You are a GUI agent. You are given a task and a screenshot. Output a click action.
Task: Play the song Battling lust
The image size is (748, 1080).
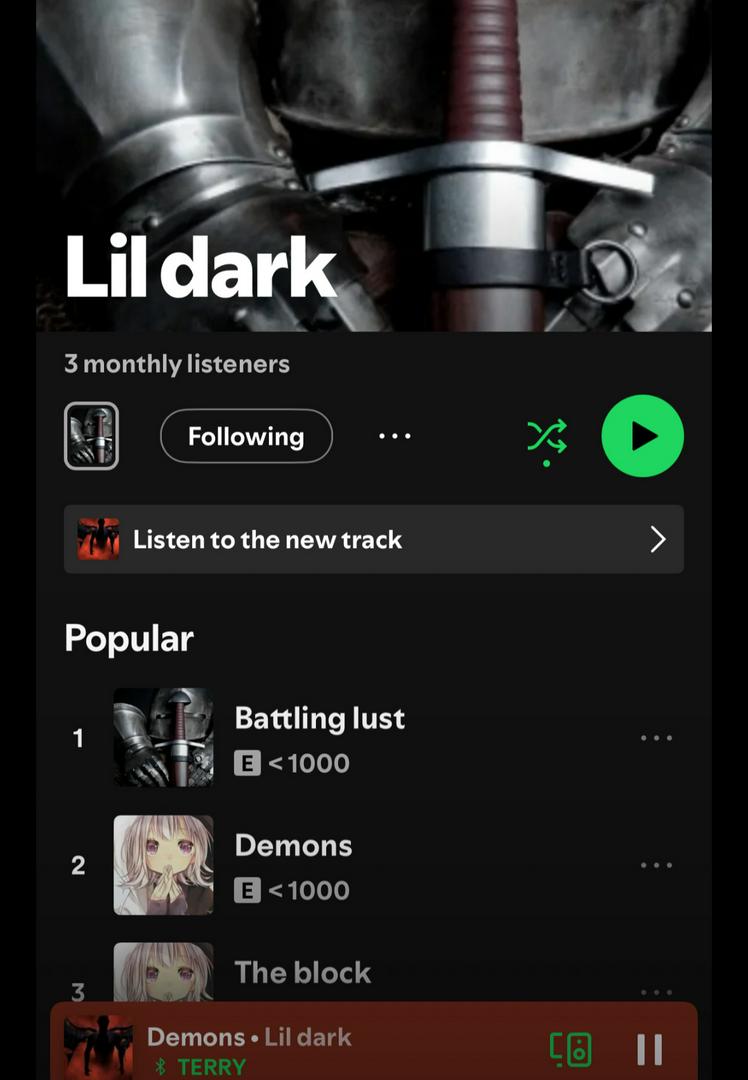click(320, 738)
